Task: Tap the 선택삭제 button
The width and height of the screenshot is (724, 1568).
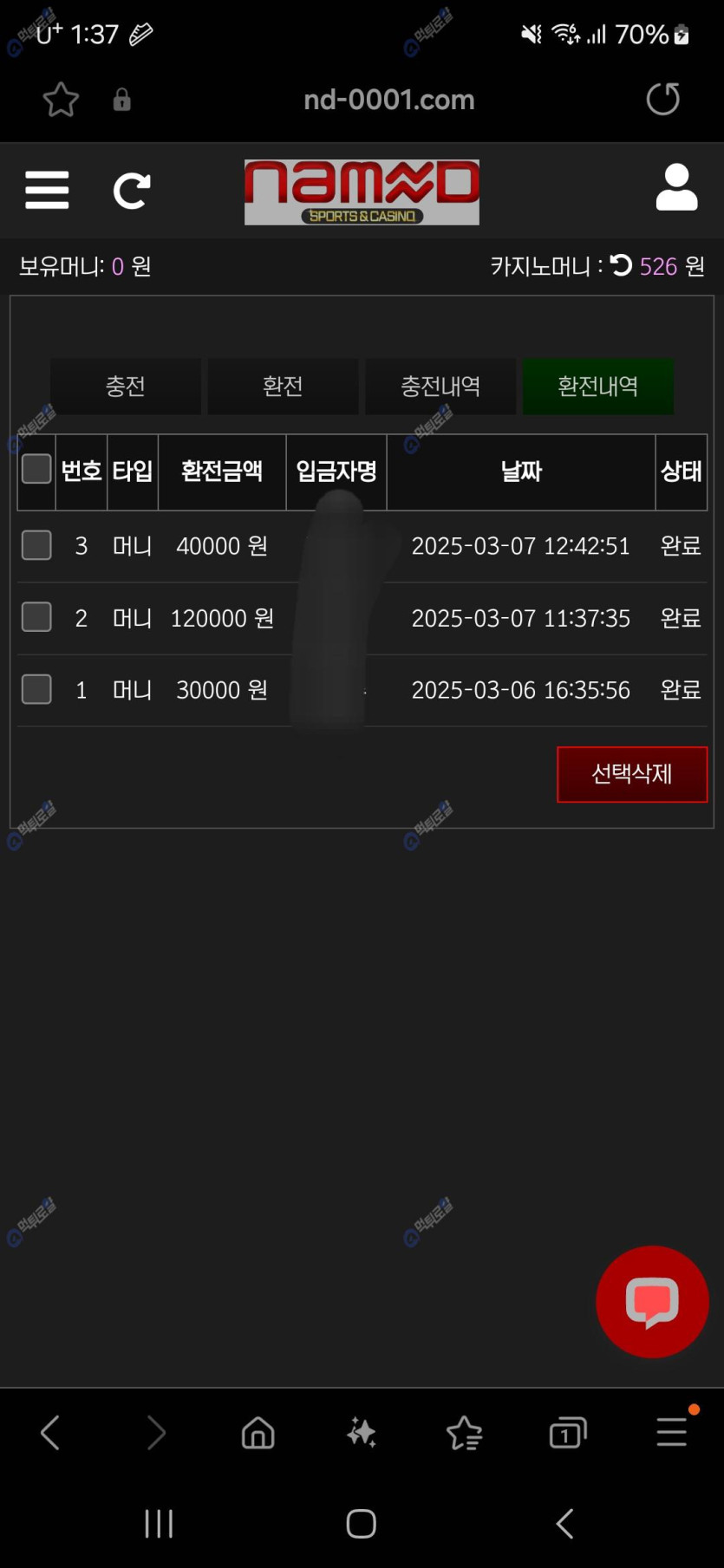Action: coord(632,774)
